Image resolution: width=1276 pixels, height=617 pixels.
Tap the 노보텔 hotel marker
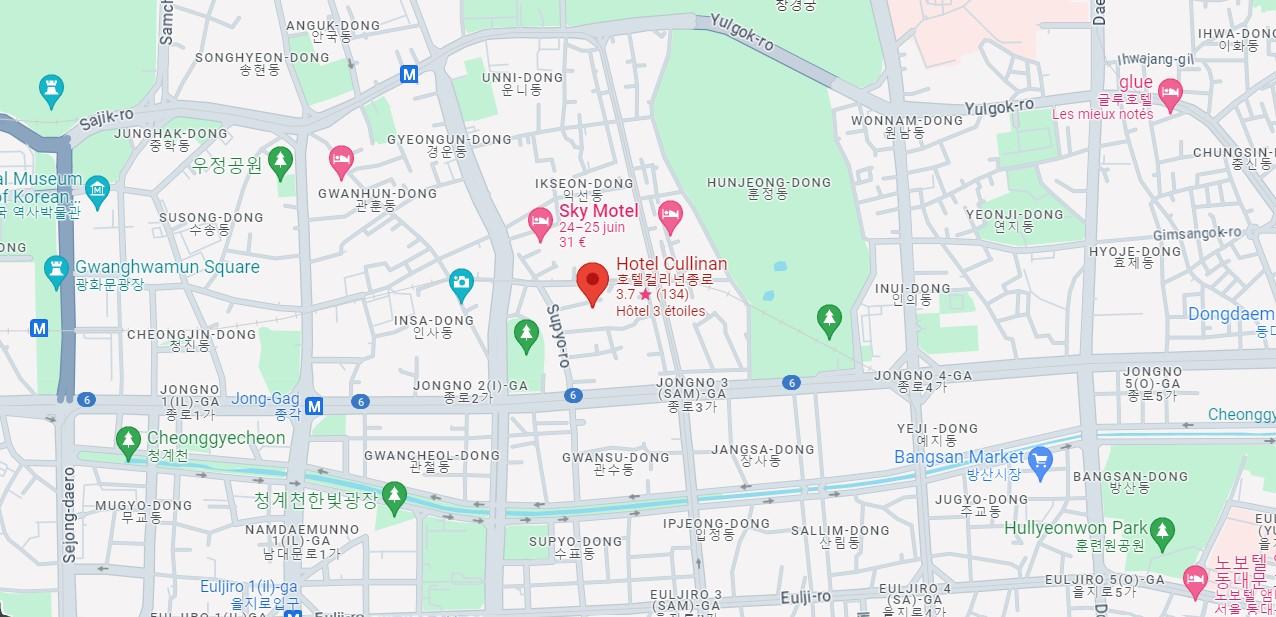point(1194,578)
